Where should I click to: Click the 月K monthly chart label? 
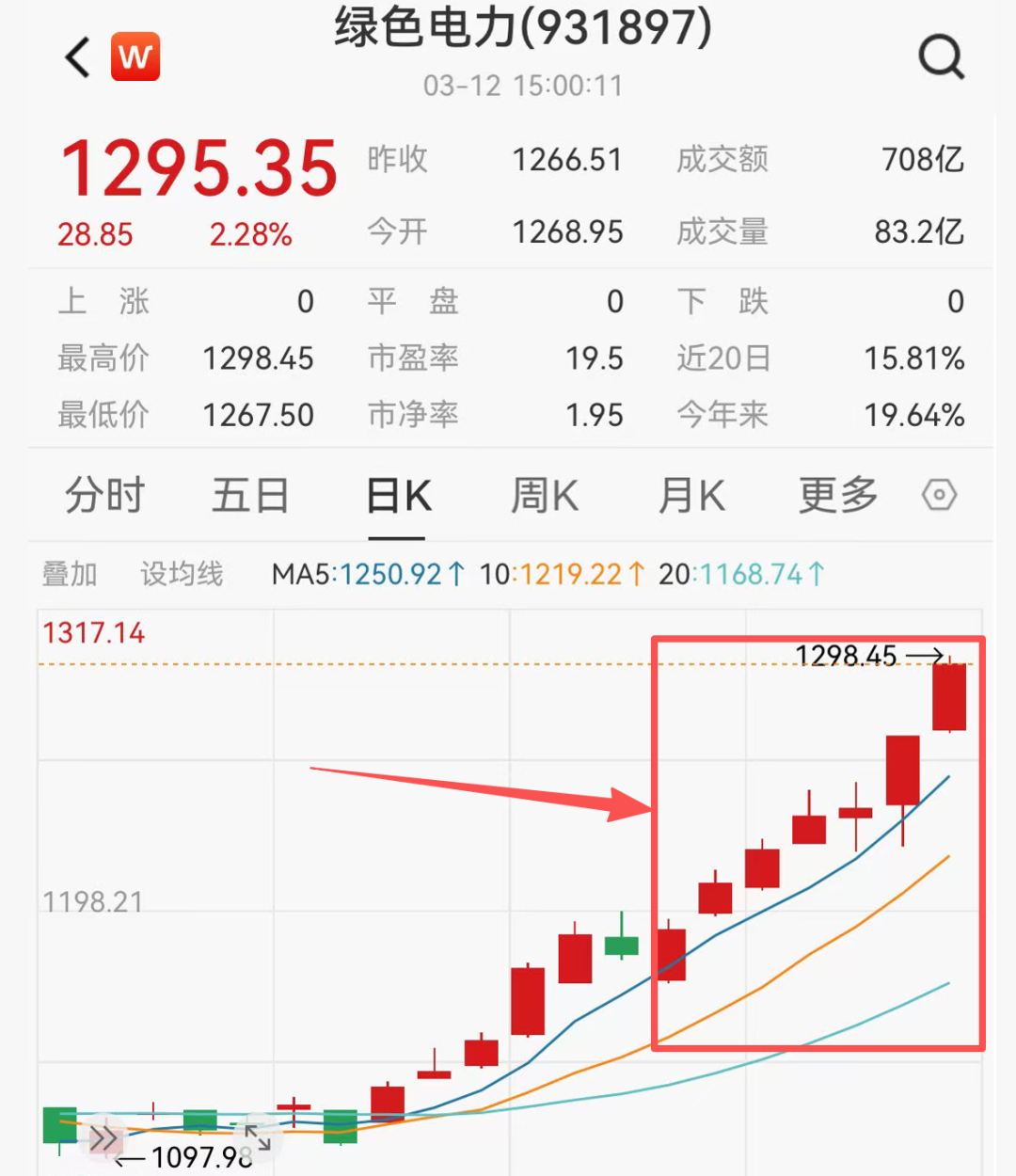coord(691,493)
